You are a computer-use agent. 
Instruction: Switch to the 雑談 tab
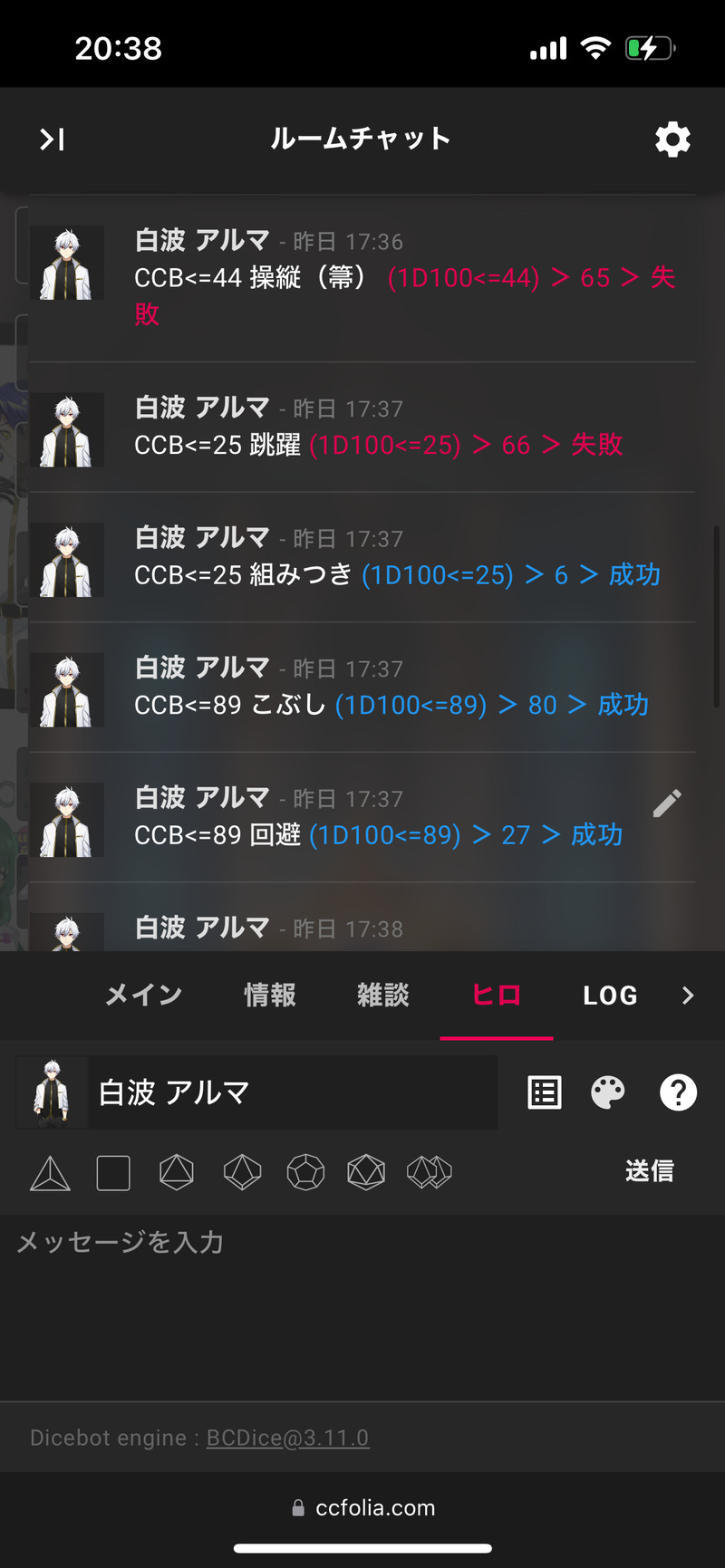pos(382,996)
